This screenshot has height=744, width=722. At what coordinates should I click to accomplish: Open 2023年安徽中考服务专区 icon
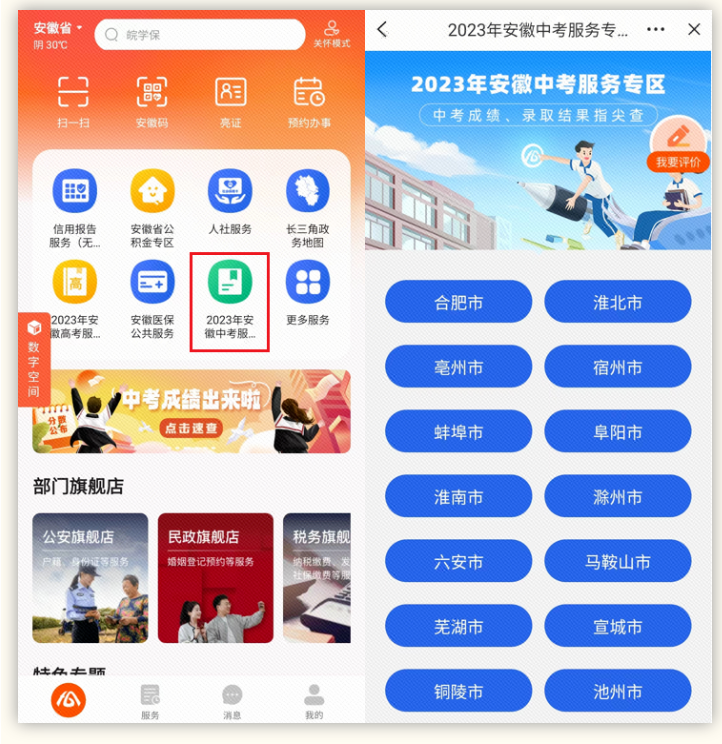click(x=230, y=300)
